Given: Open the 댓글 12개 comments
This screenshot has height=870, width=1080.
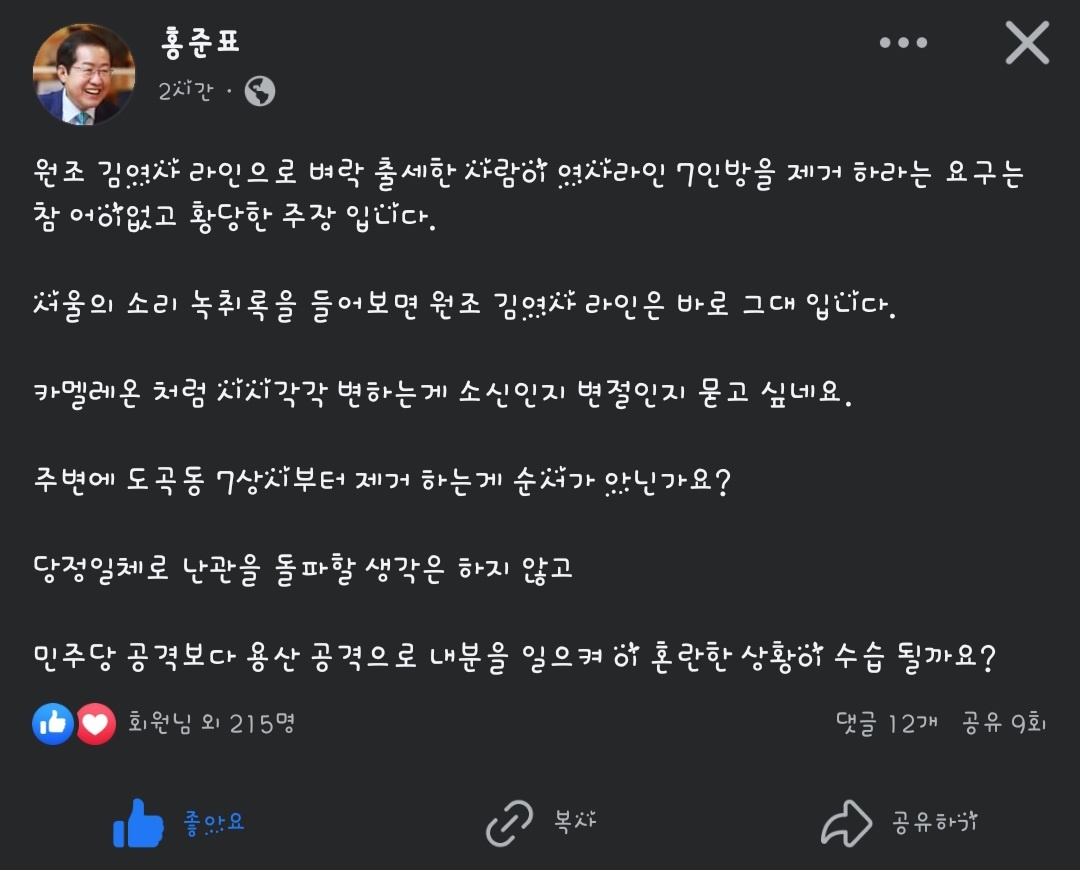Looking at the screenshot, I should [886, 722].
